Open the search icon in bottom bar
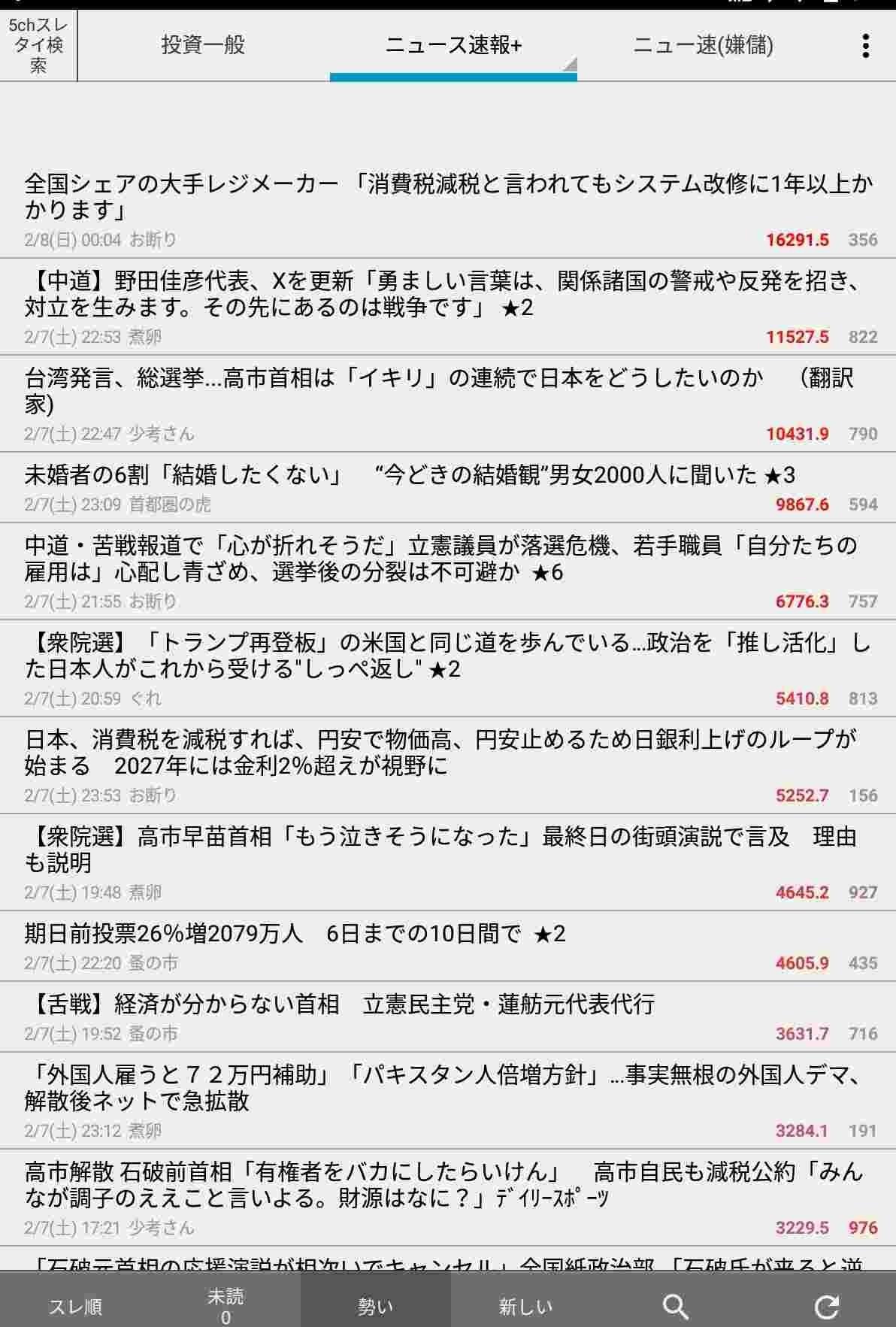896x1327 pixels. [675, 1307]
